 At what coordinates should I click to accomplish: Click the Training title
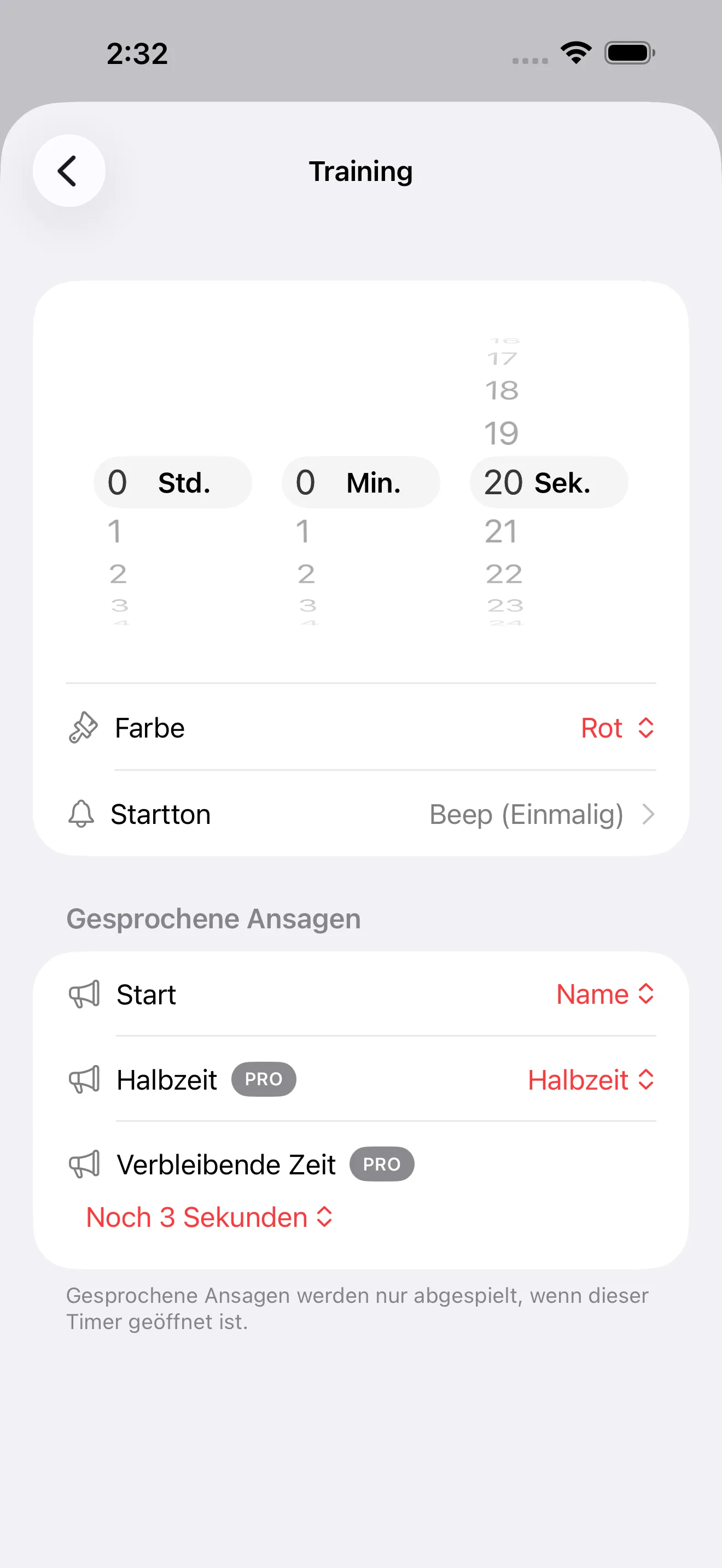[x=360, y=171]
